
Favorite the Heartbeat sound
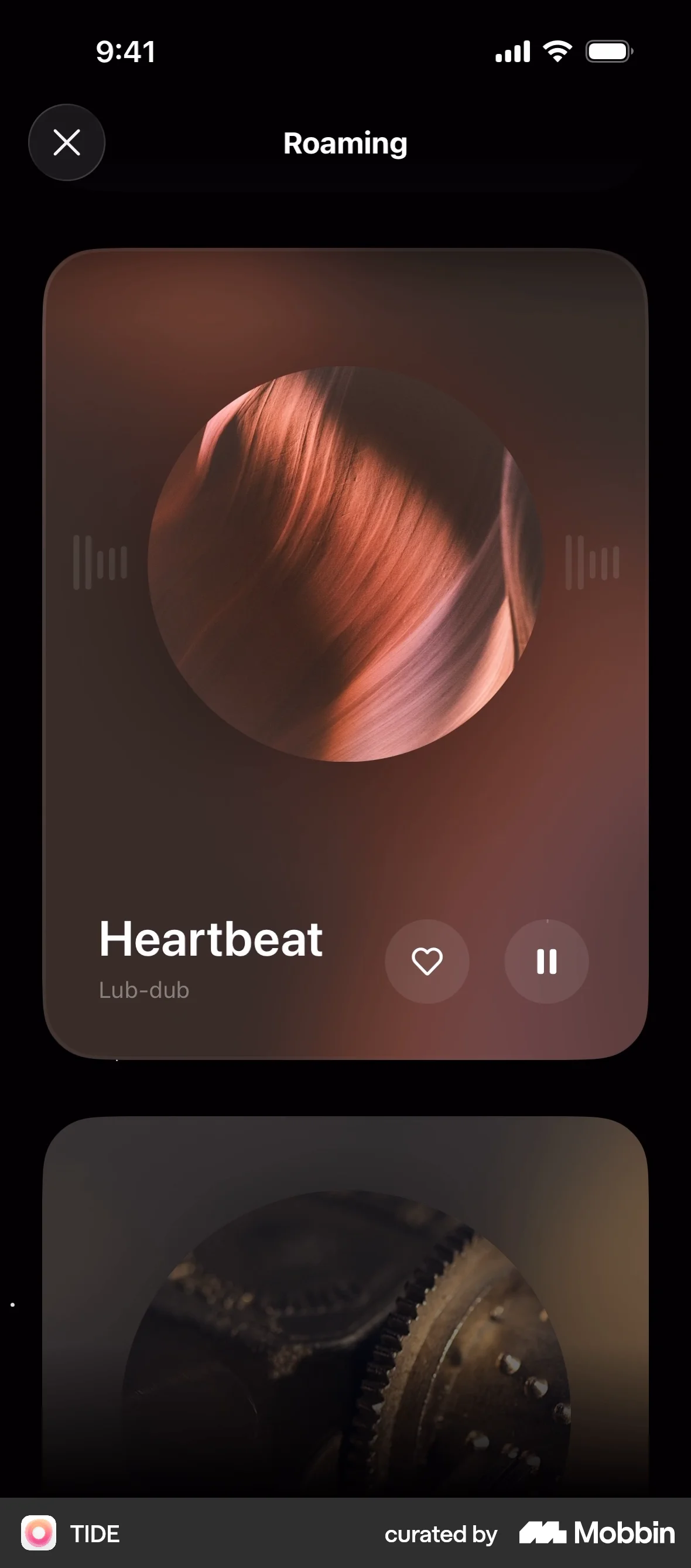427,960
